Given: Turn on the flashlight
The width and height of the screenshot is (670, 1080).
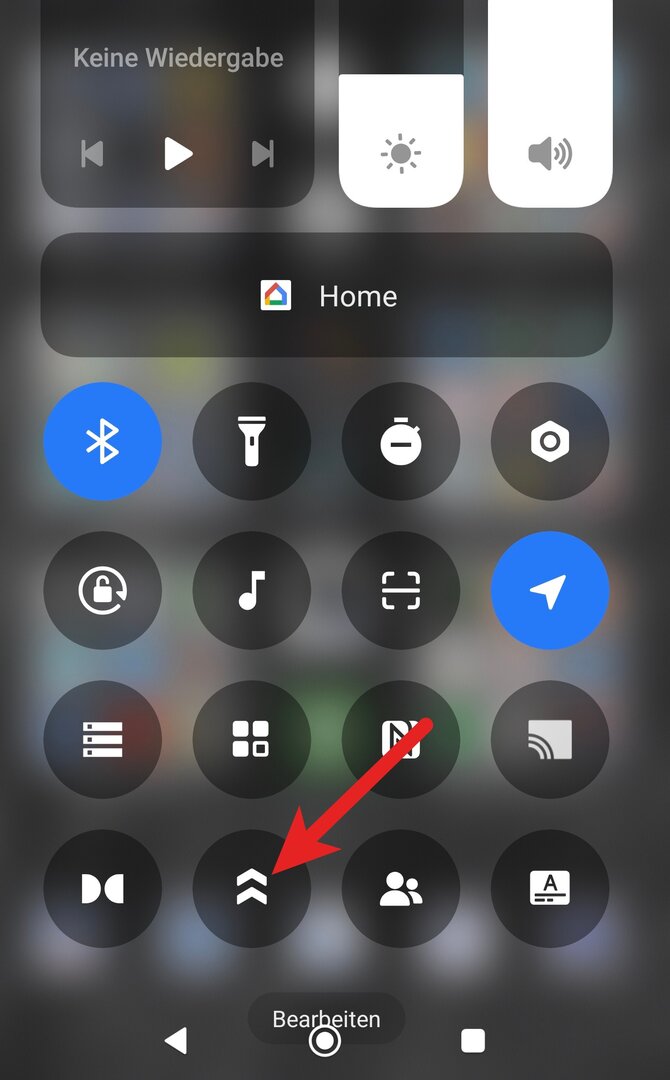Looking at the screenshot, I should click(251, 442).
